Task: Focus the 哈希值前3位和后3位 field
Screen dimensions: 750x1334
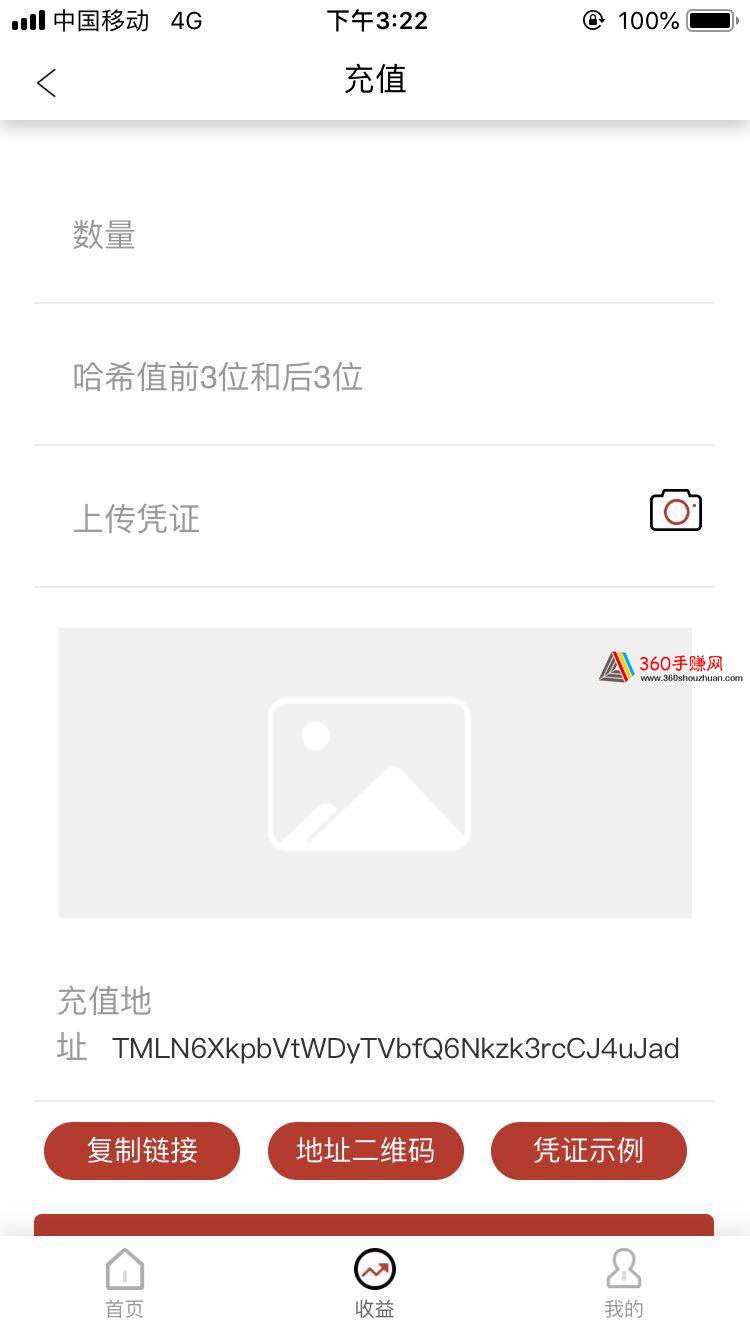Action: click(x=372, y=378)
